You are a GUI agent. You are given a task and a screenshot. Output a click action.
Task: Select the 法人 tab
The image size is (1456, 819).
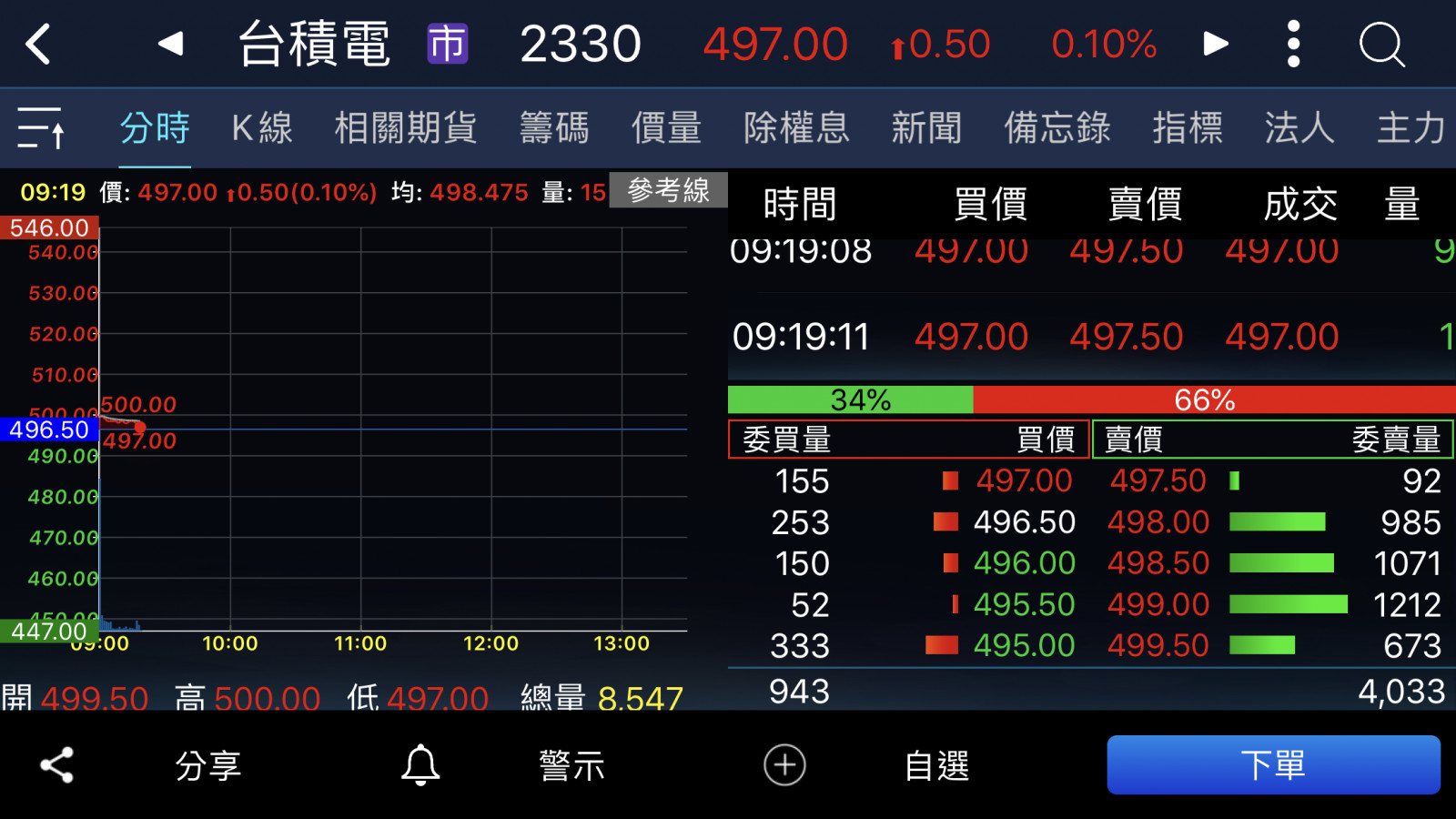(1299, 127)
